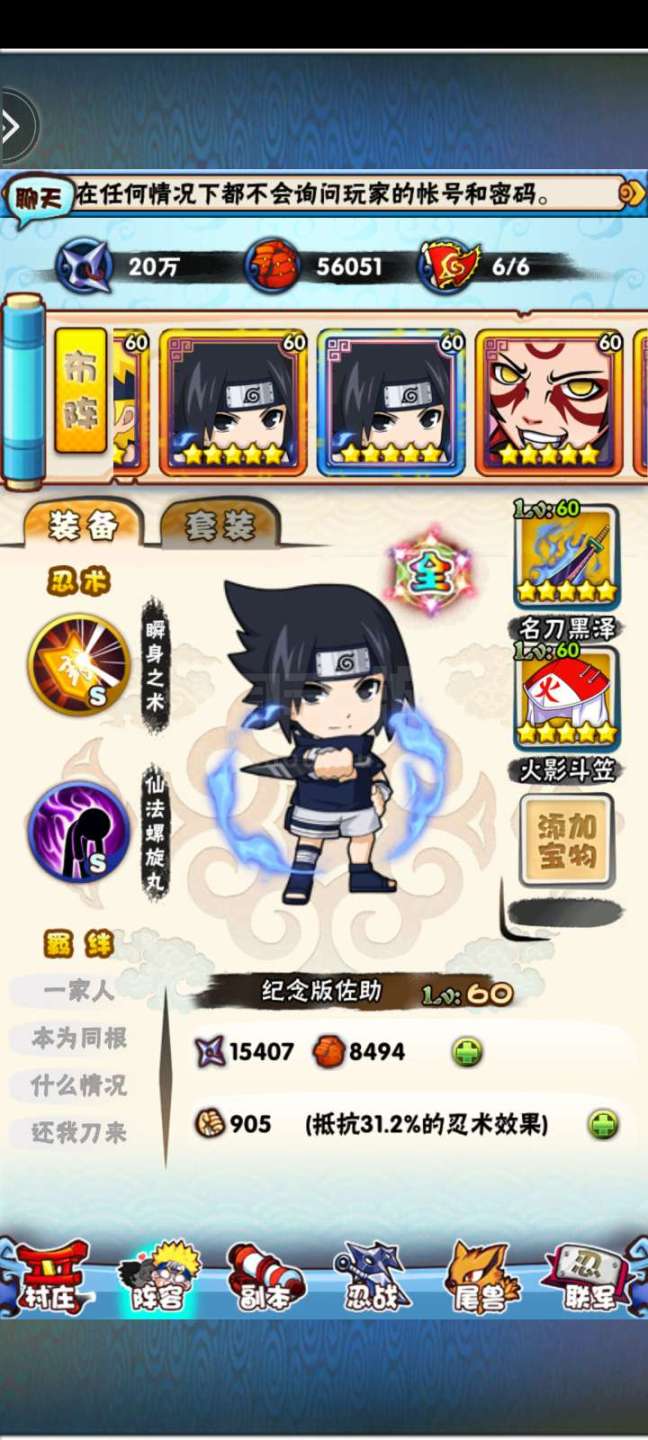
Task: Select the 装备 tab
Action: [x=85, y=525]
